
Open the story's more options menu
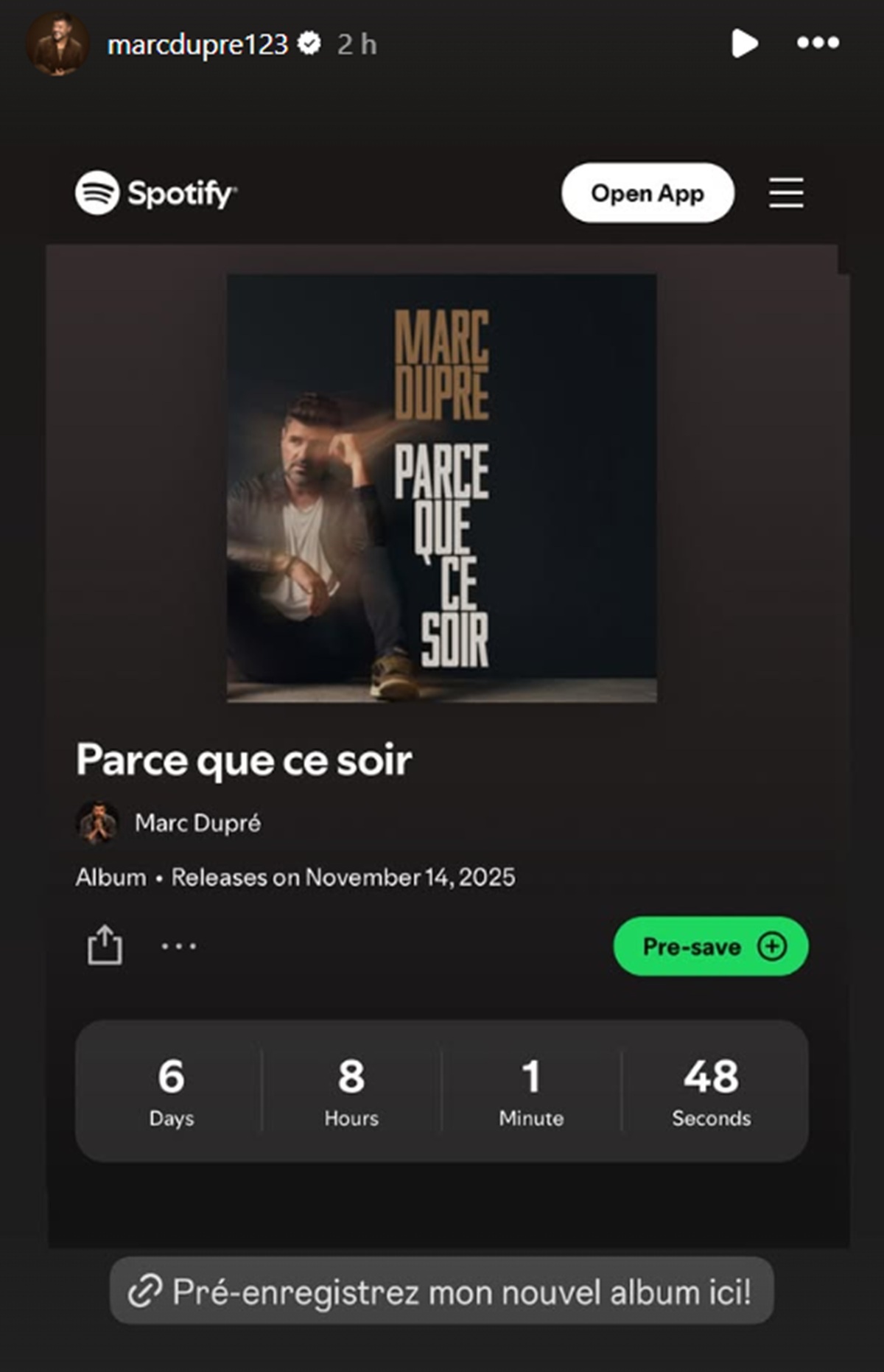point(818,43)
